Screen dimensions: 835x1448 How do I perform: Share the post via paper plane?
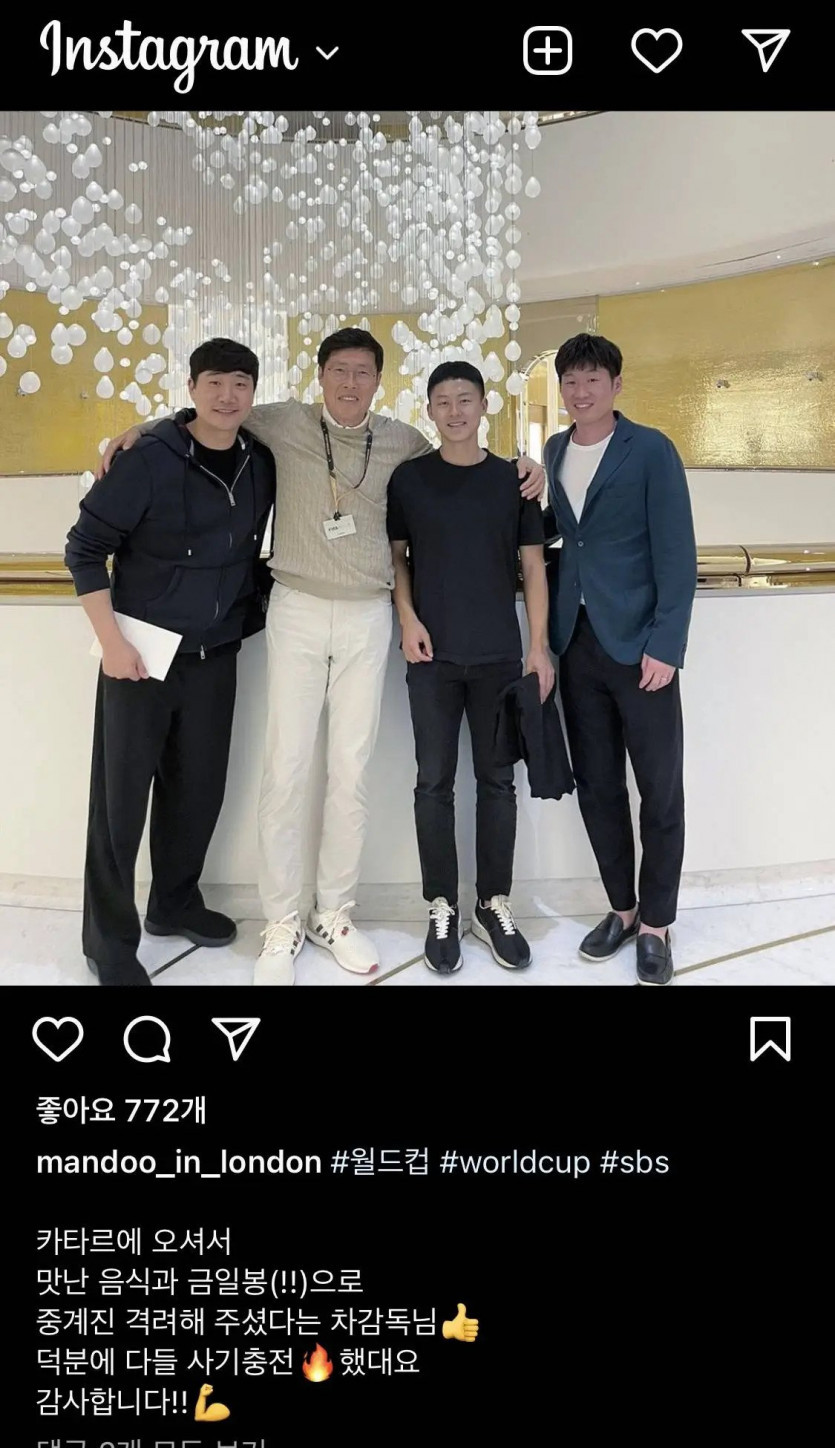pyautogui.click(x=237, y=1039)
